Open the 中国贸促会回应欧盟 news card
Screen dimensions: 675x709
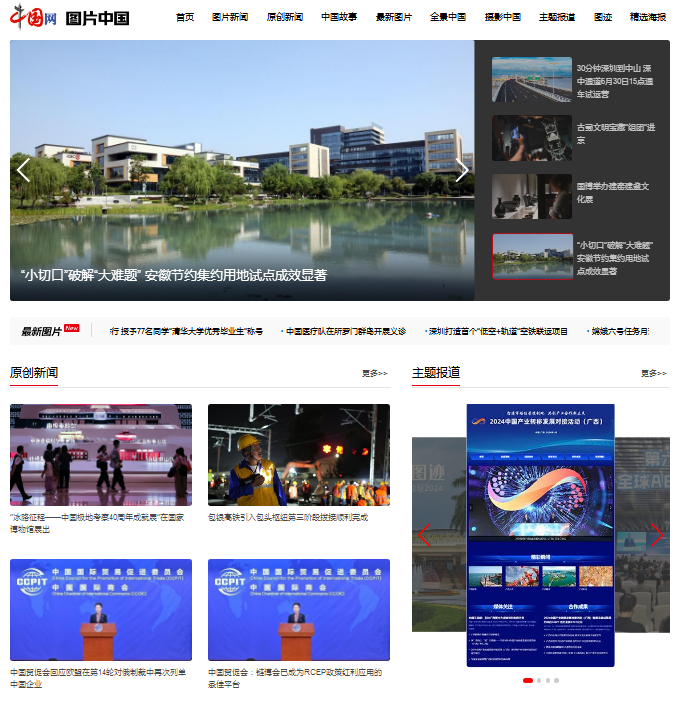(100, 610)
